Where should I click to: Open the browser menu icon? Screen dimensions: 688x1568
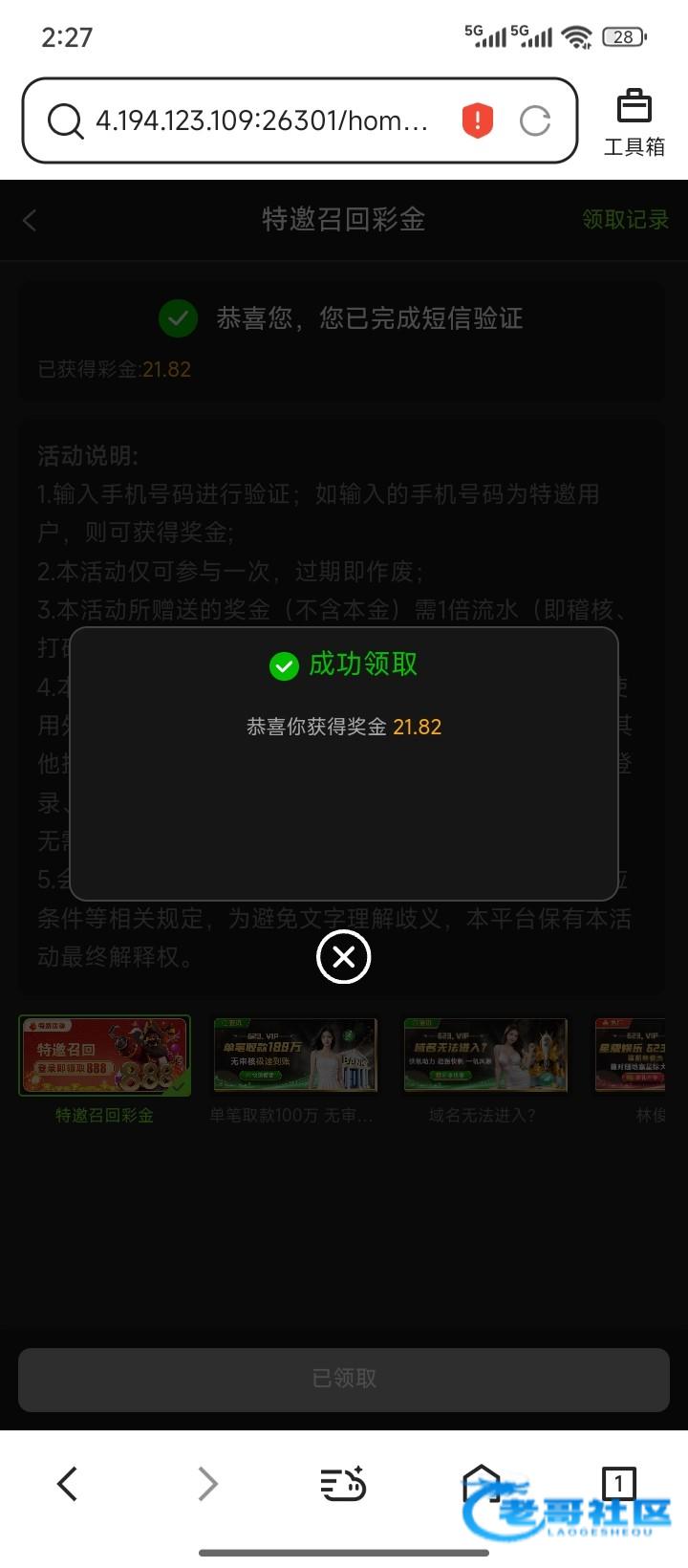point(343,1484)
